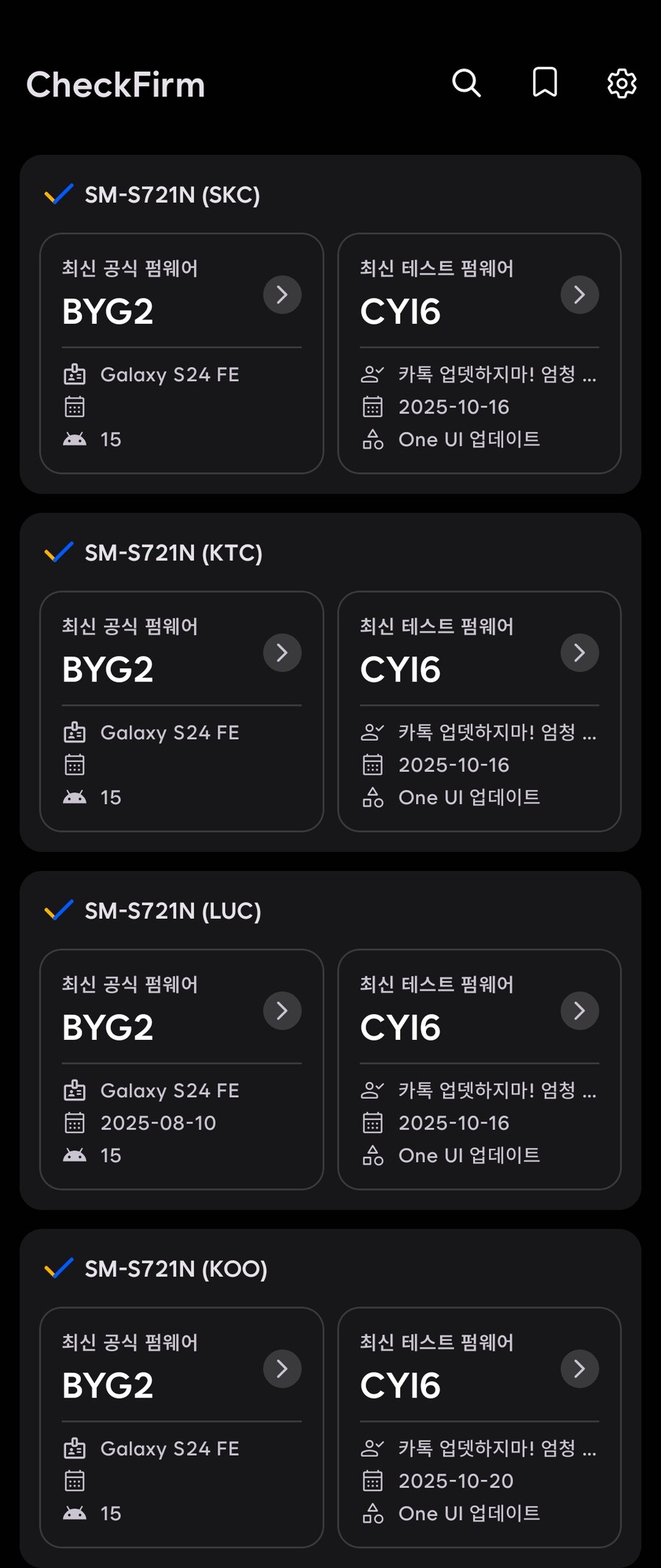Open the chevron on the LUC official firmware card

[281, 1011]
